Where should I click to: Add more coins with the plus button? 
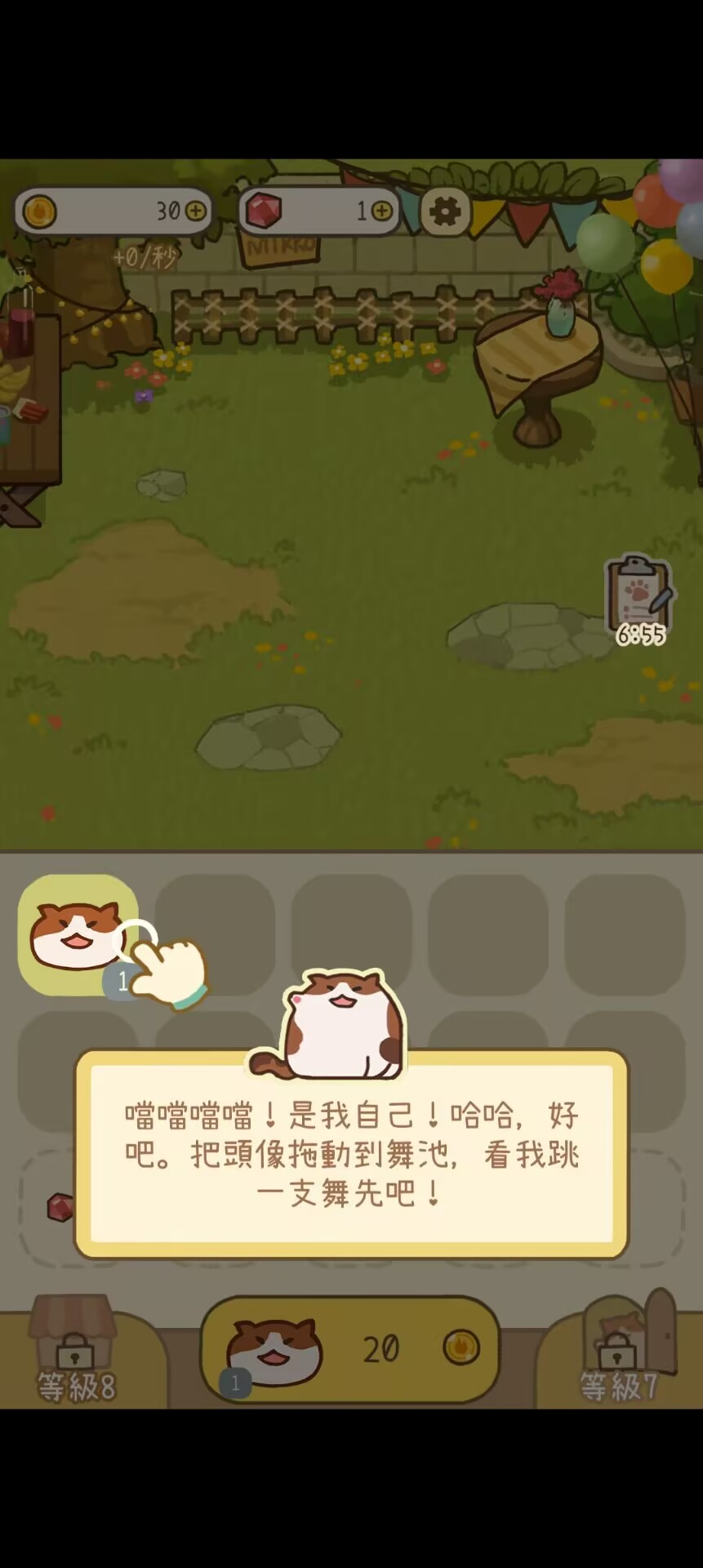[196, 211]
